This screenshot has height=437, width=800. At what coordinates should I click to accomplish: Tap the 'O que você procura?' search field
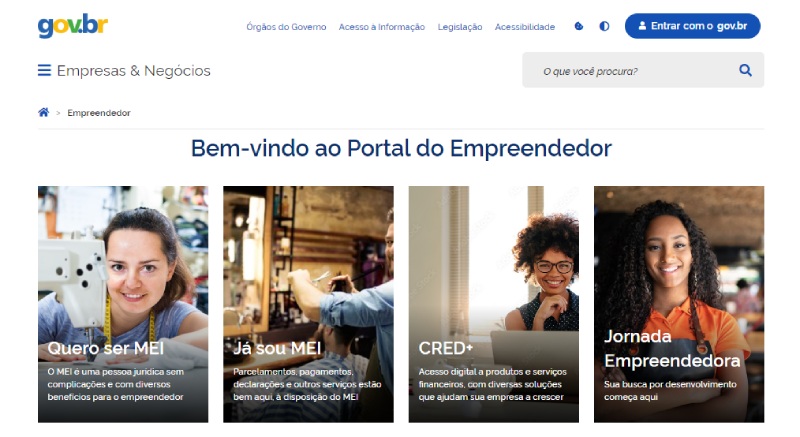(630, 71)
